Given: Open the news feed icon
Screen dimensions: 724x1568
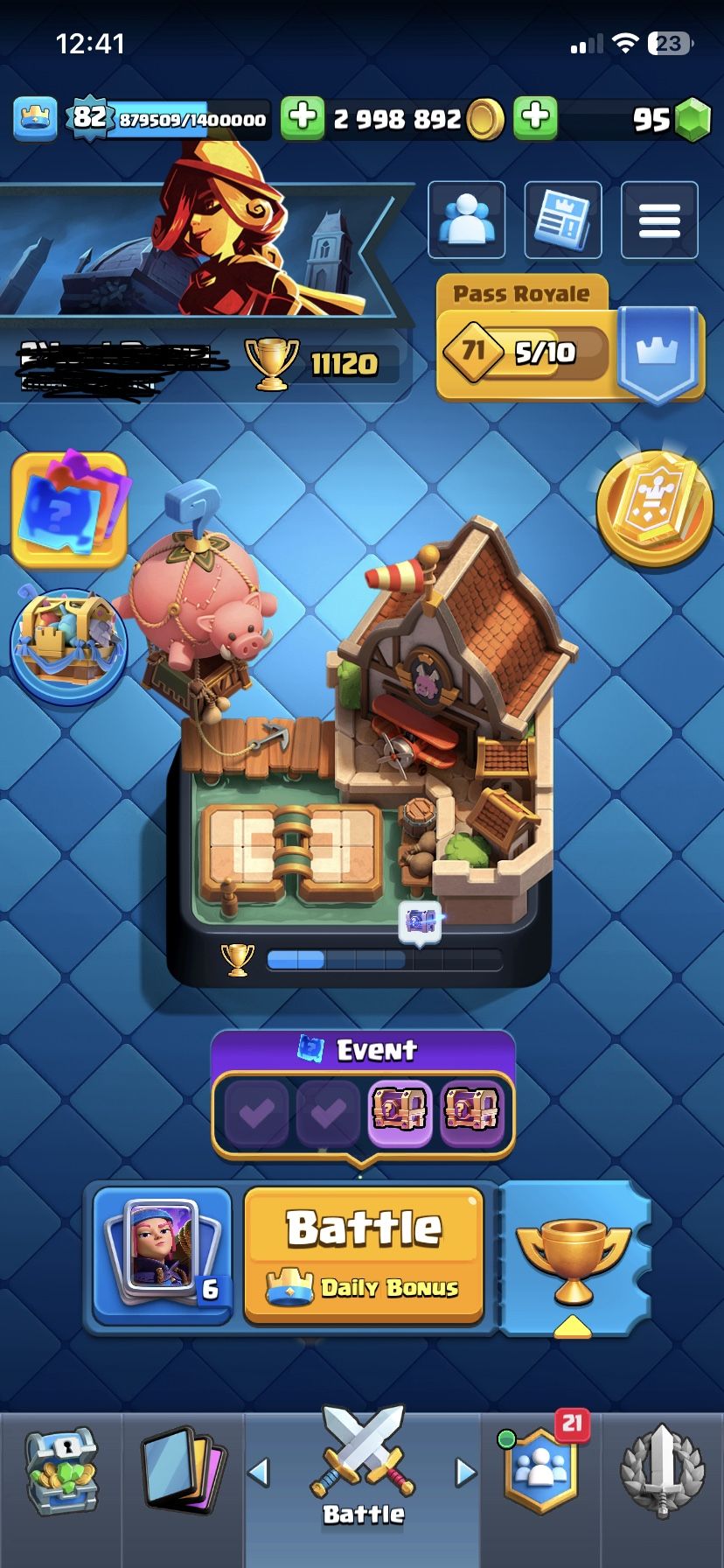Looking at the screenshot, I should (x=562, y=220).
